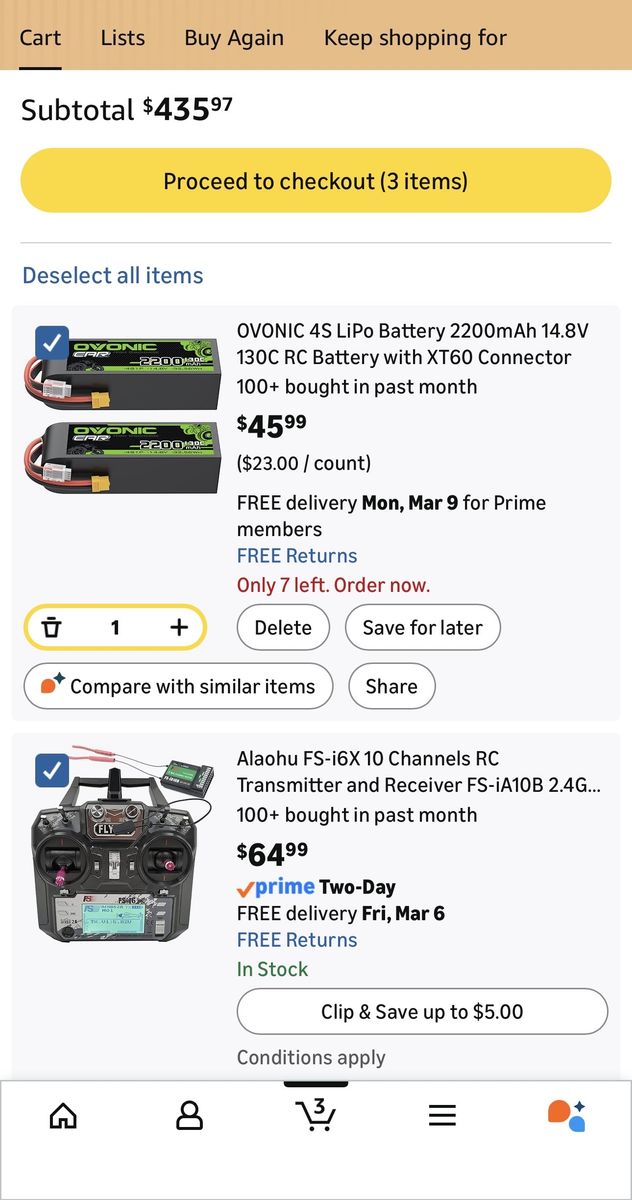Deselect all items in cart
This screenshot has width=632, height=1200.
click(113, 275)
